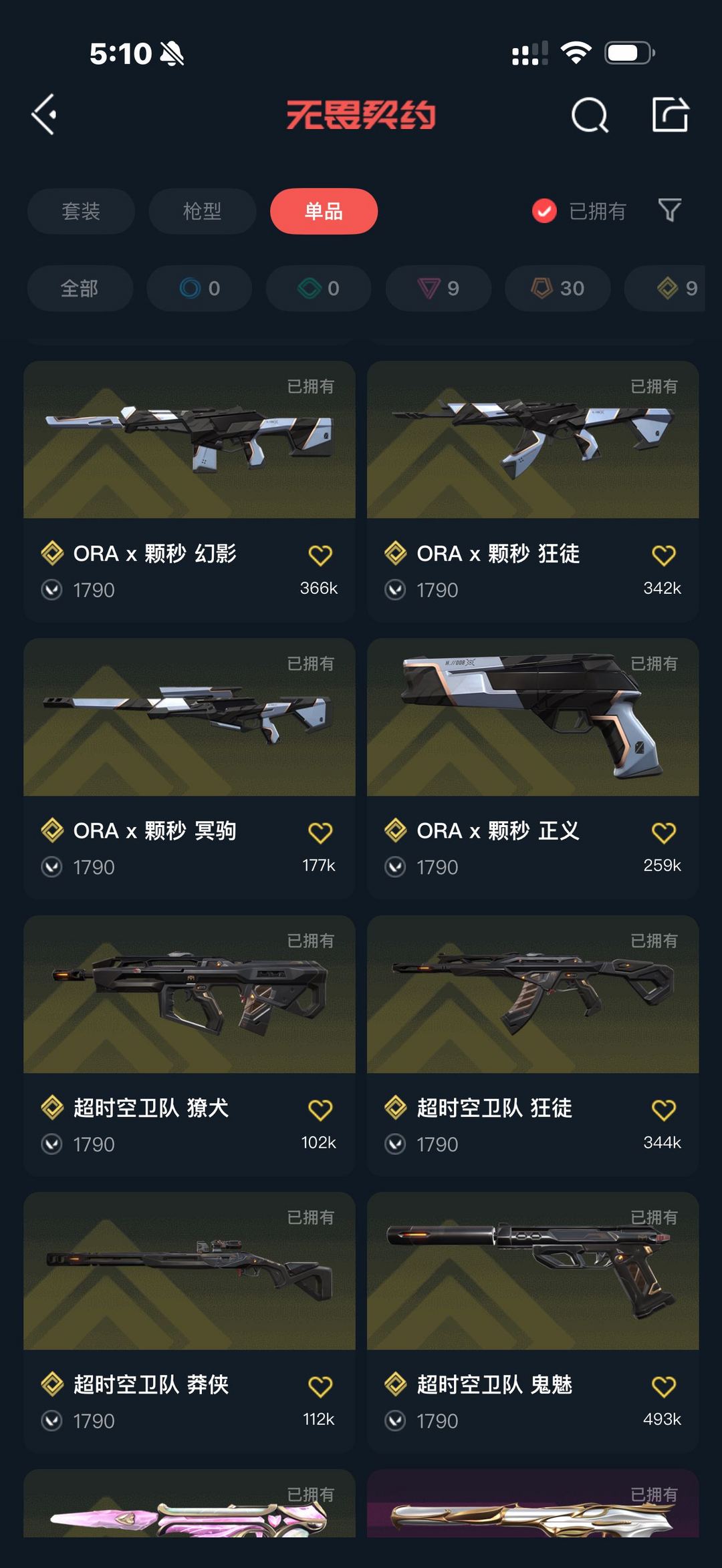Favorite the ORA x 颗秒 正义 skin
The width and height of the screenshot is (722, 1568).
[663, 832]
